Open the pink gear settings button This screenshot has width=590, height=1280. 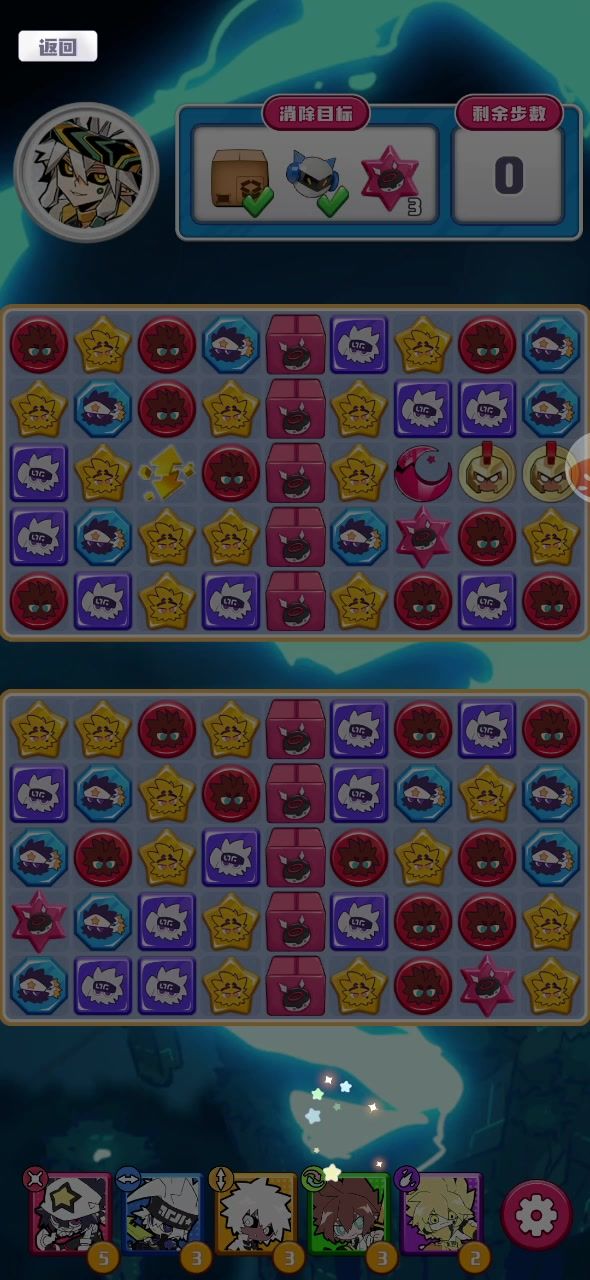pos(536,1216)
